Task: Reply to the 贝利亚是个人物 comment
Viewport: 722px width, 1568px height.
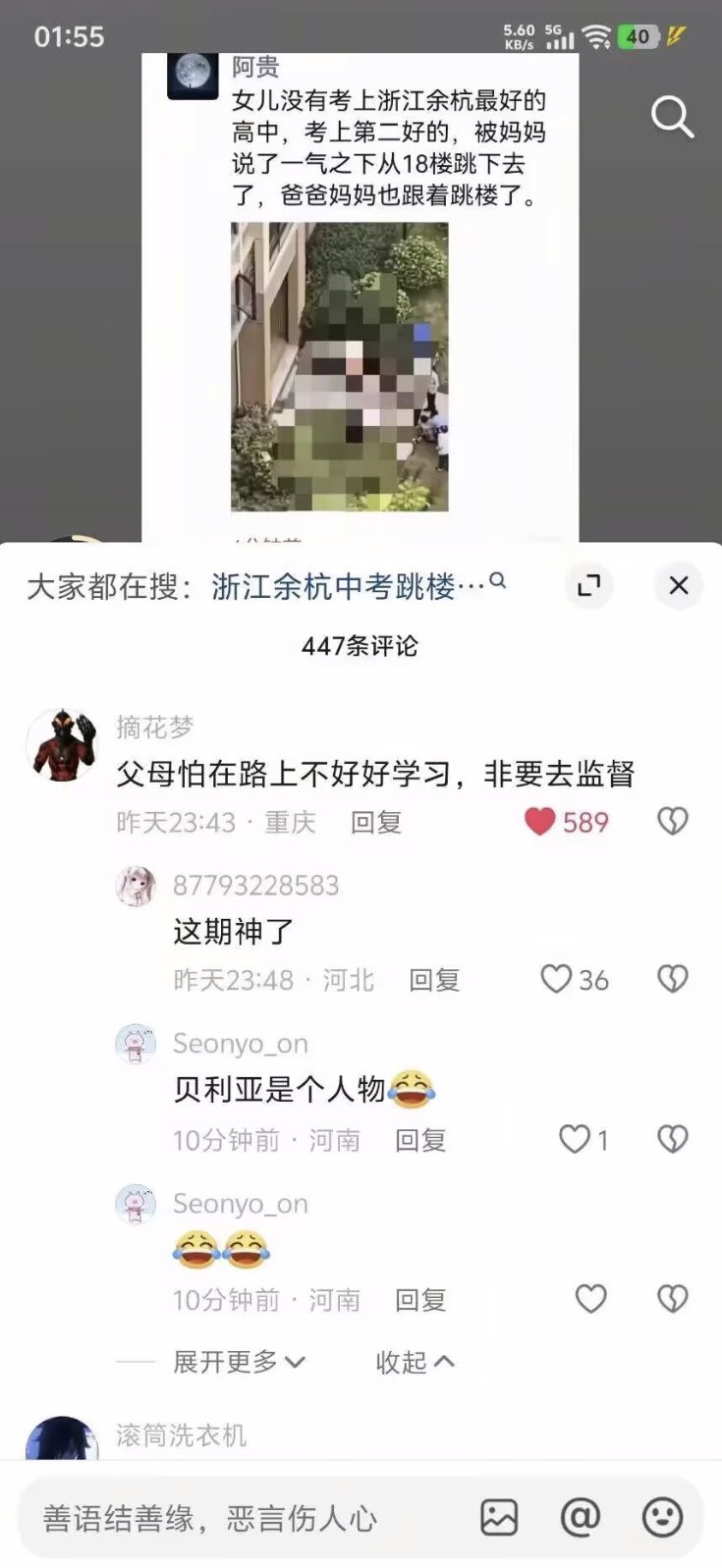Action: click(420, 1140)
